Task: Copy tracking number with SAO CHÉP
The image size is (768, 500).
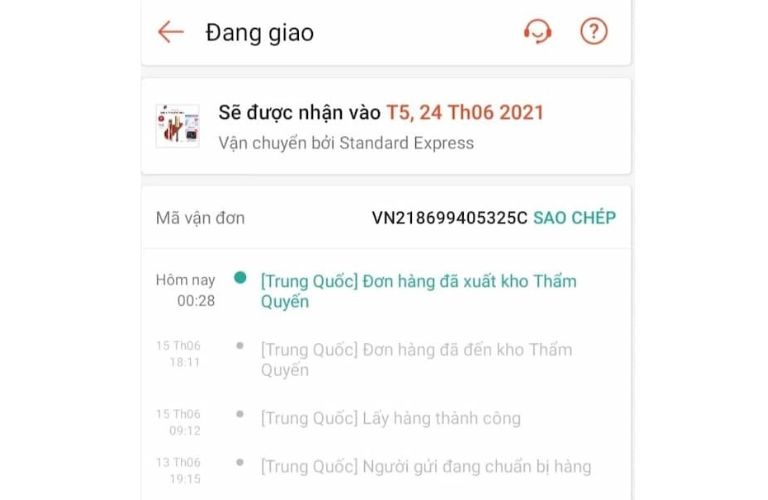Action: pos(574,218)
